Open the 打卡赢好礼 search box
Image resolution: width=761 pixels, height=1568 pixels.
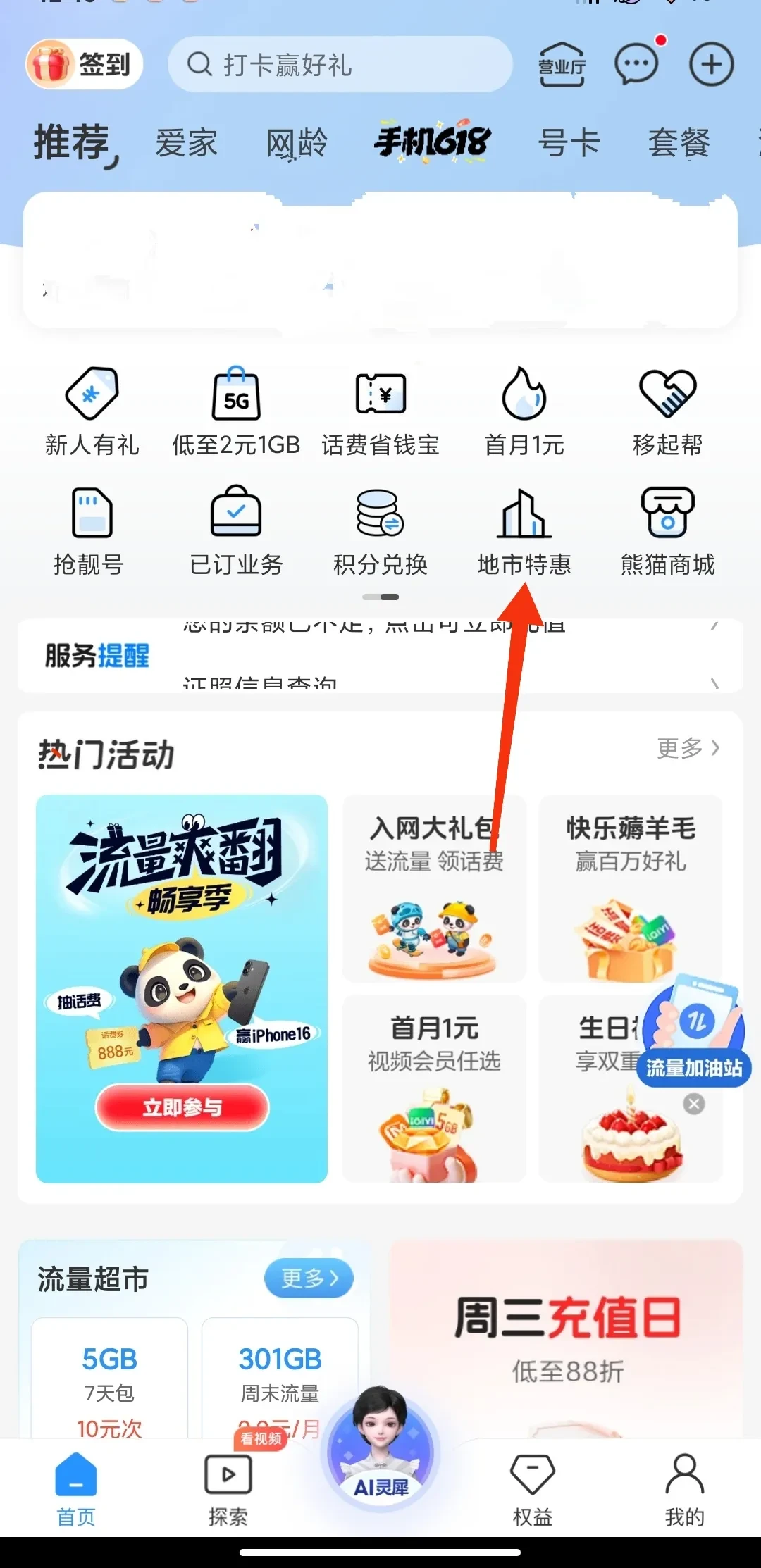click(x=340, y=65)
